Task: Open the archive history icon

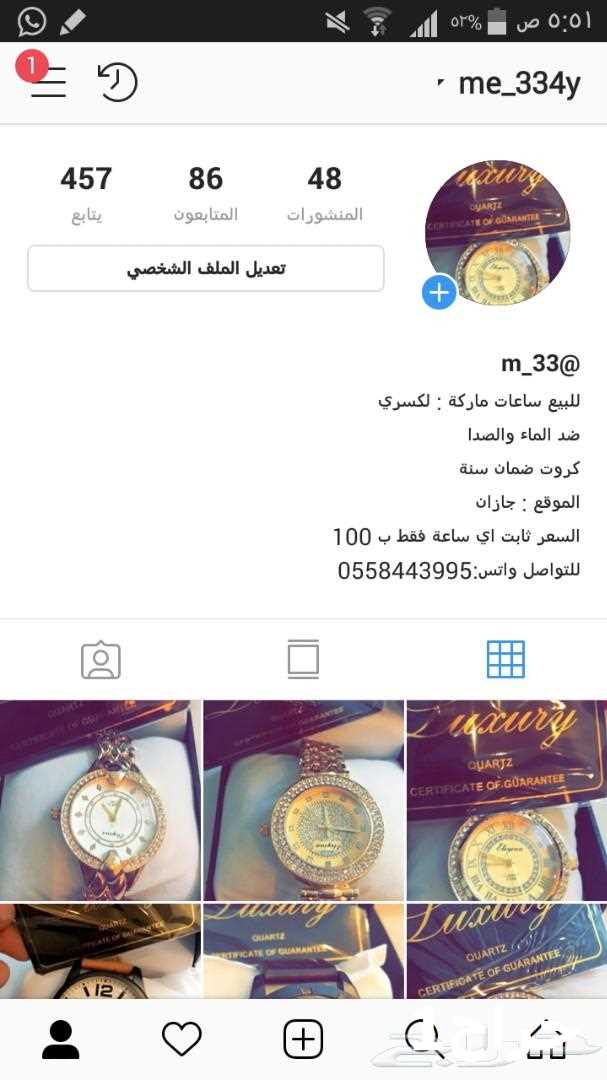Action: pyautogui.click(x=118, y=82)
